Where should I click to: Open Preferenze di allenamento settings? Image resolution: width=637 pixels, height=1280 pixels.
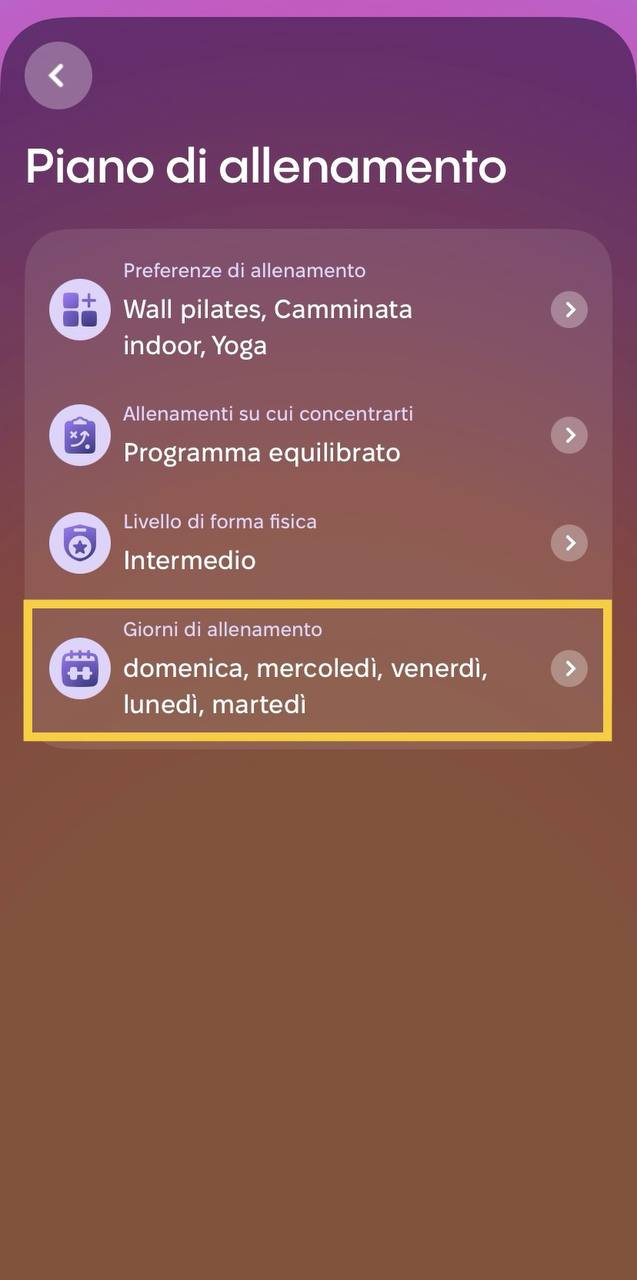coord(318,309)
